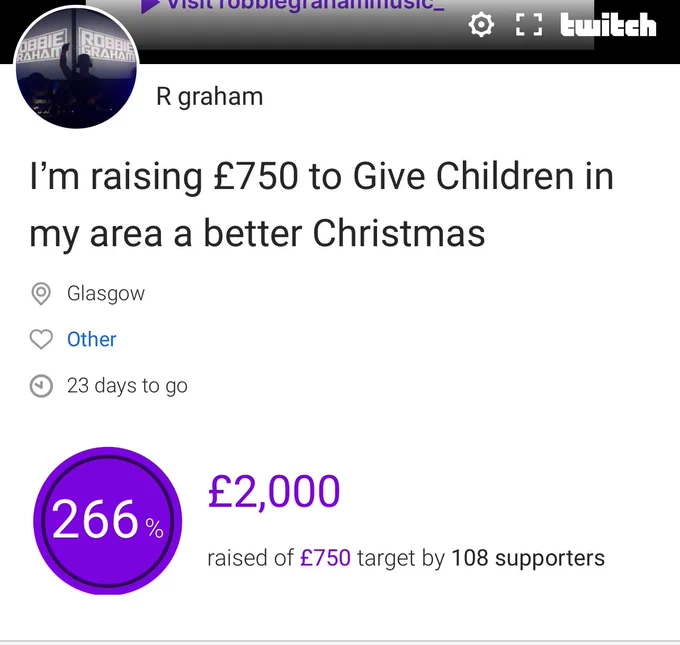680x645 pixels.
Task: Open the Twitch player settings gear
Action: [481, 25]
